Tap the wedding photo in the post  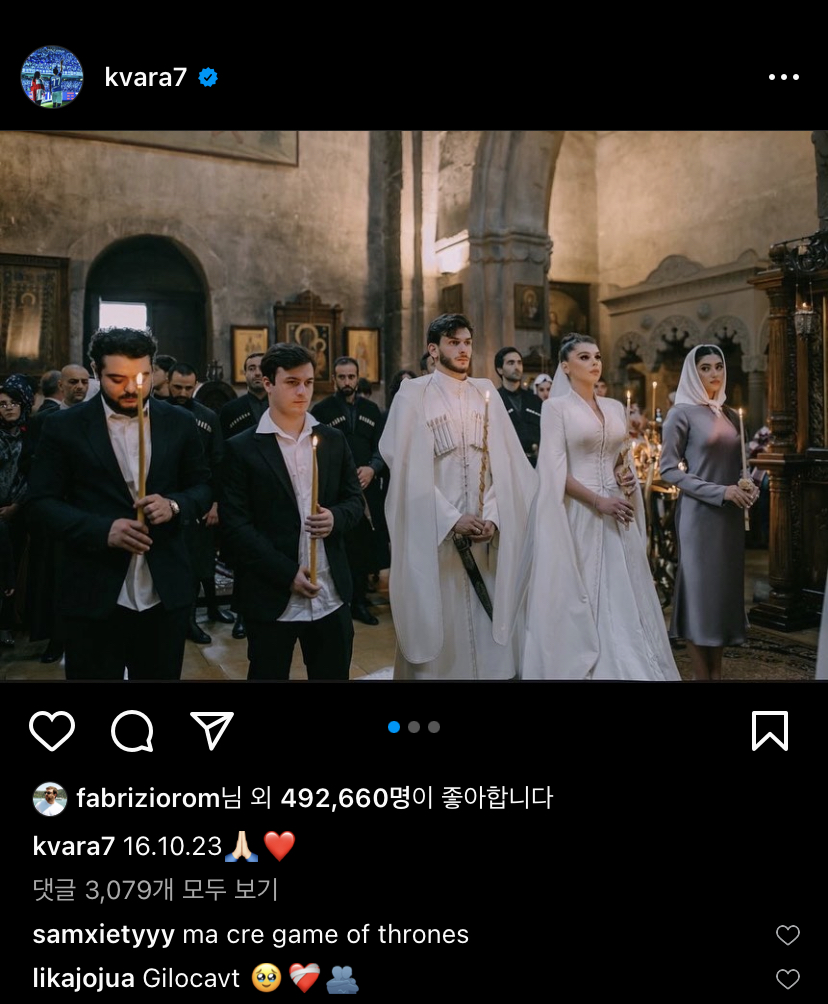414,405
